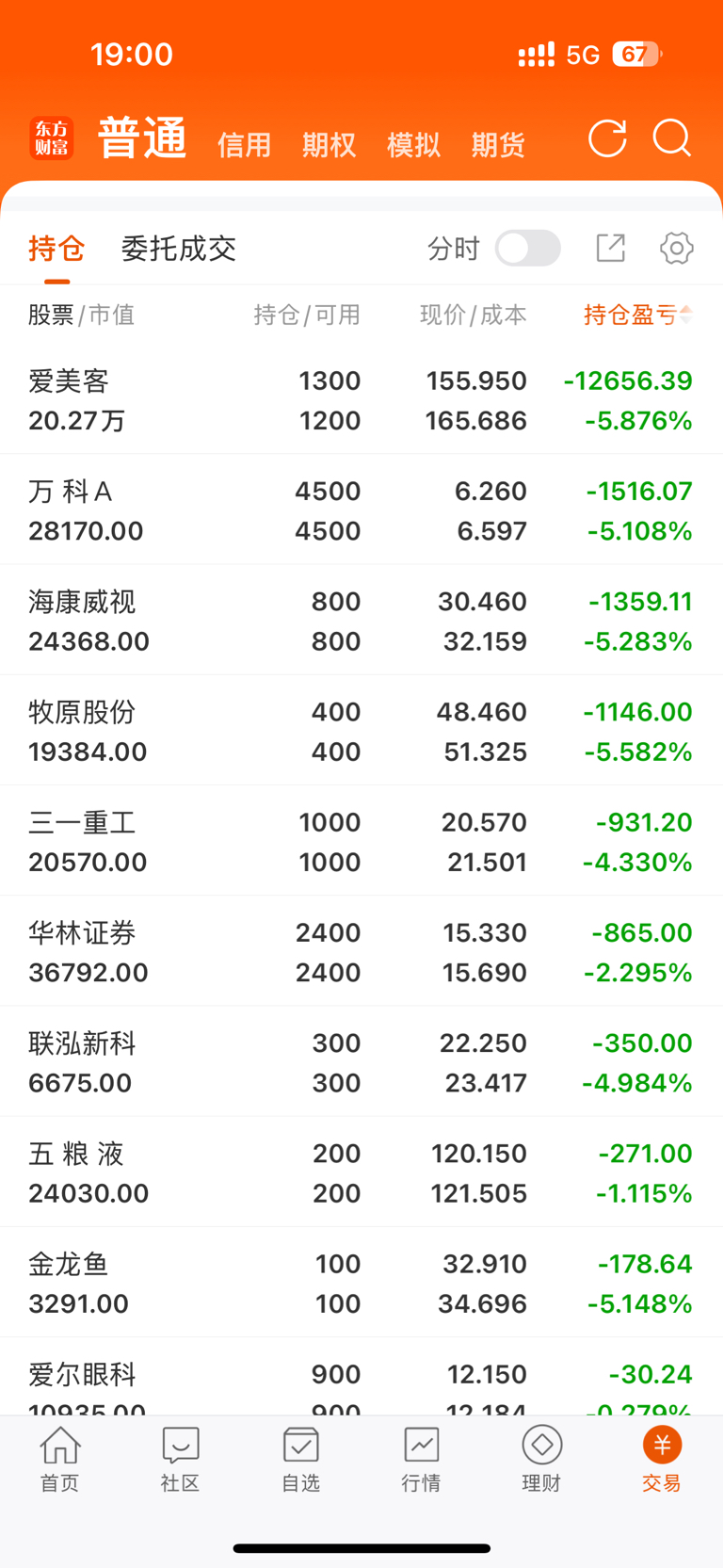The width and height of the screenshot is (724, 1568).
Task: Switch to 委托成交 tab
Action: [178, 249]
